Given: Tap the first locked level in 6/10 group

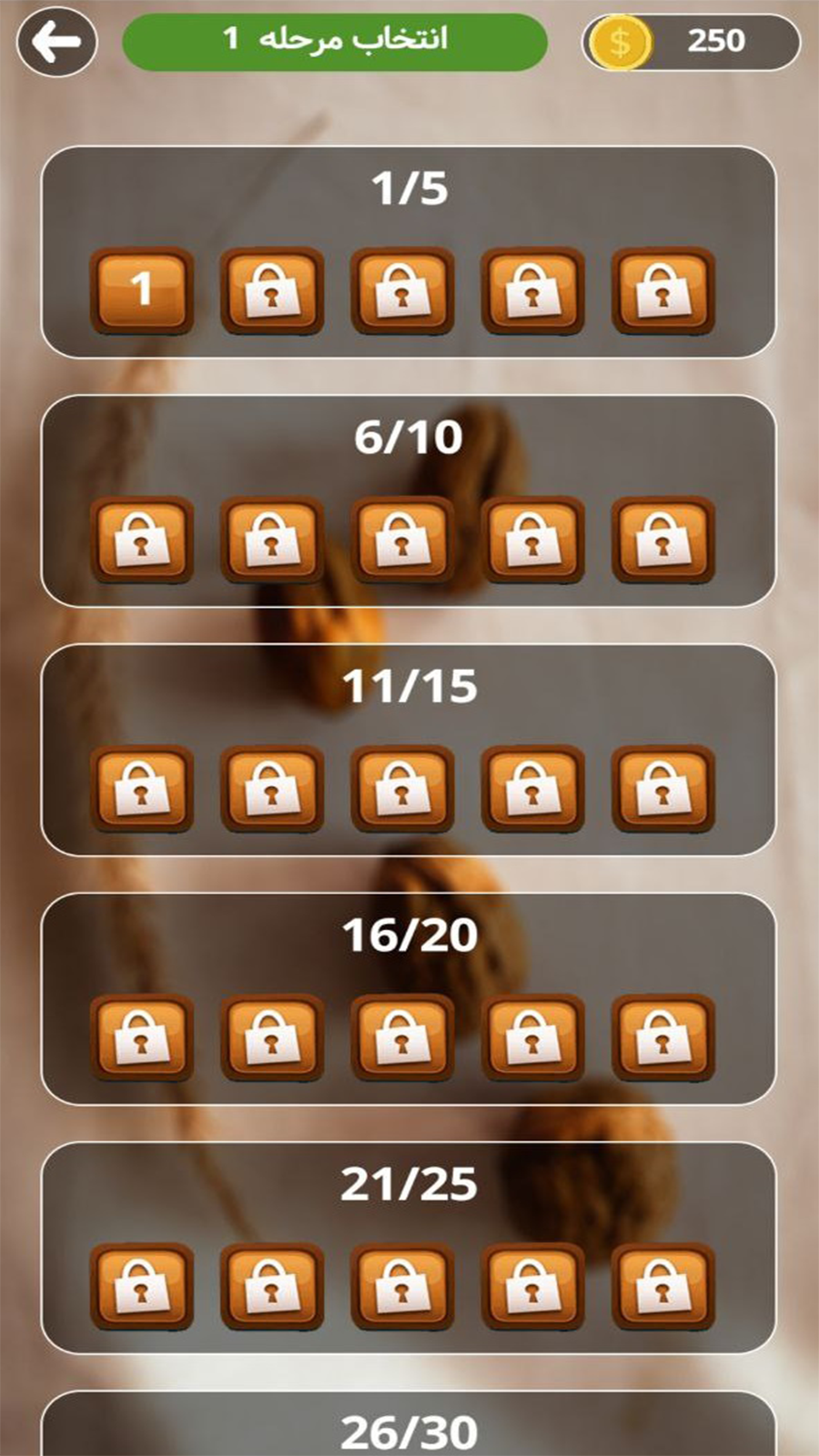Looking at the screenshot, I should 141,539.
